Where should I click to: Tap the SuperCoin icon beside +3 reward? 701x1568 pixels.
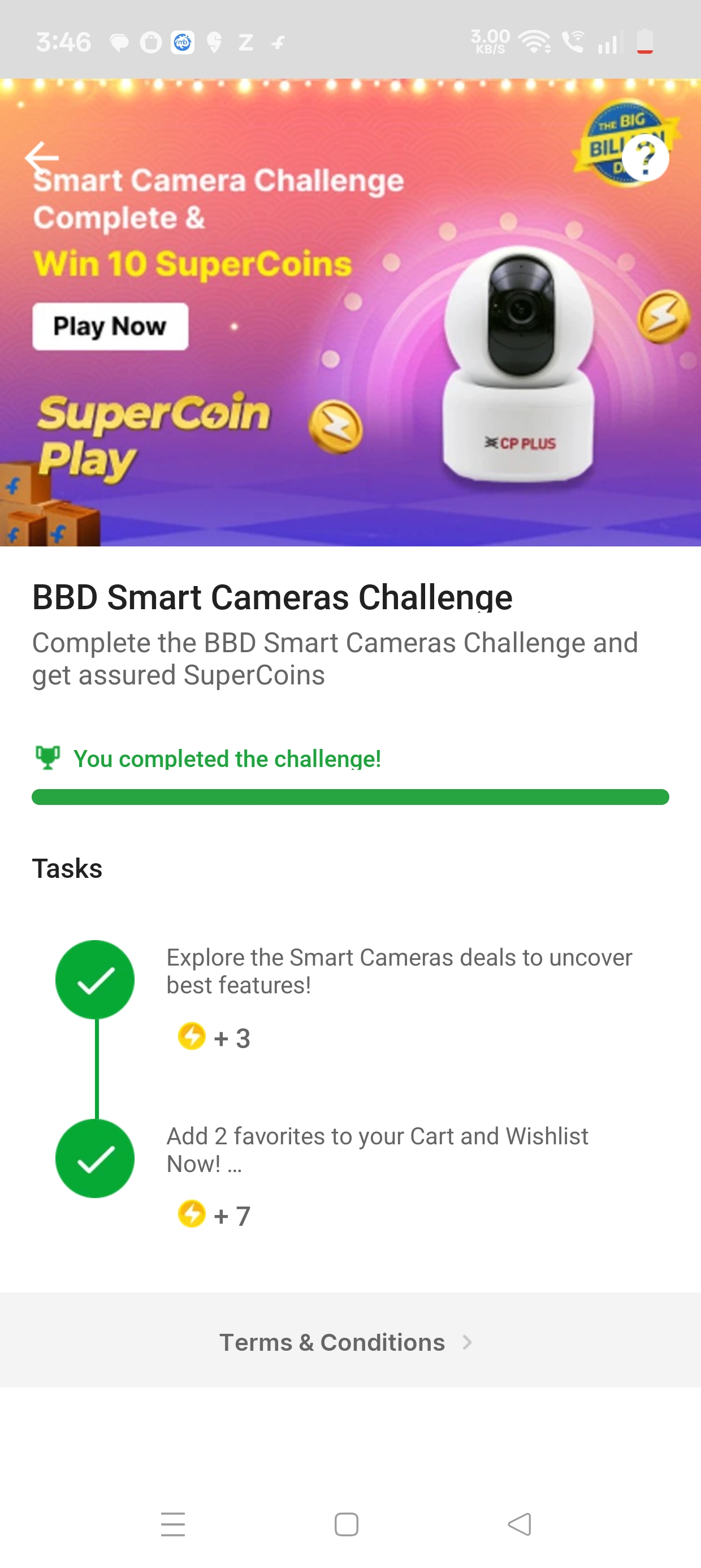coord(193,1037)
